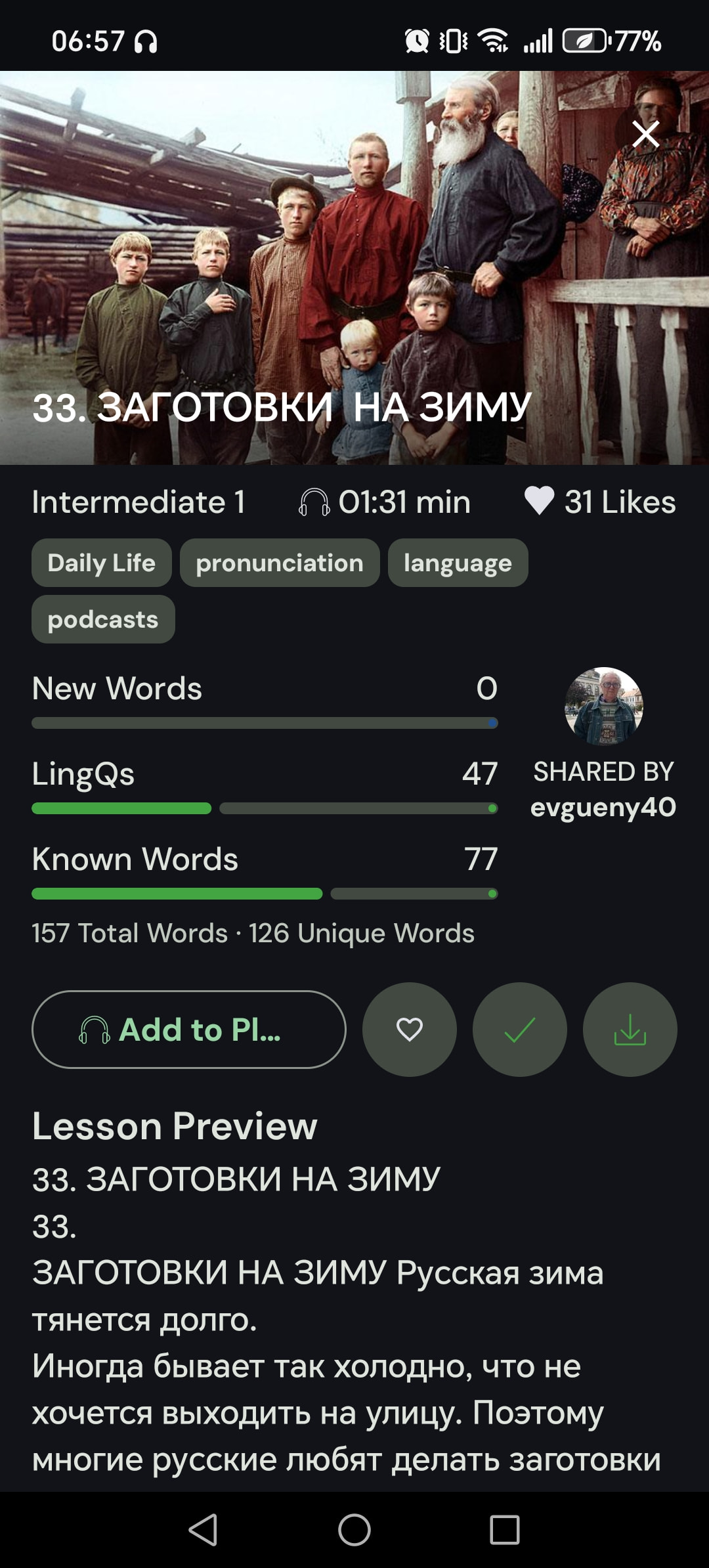This screenshot has height=1568, width=709.
Task: Like the lesson with the heart button
Action: [410, 1030]
